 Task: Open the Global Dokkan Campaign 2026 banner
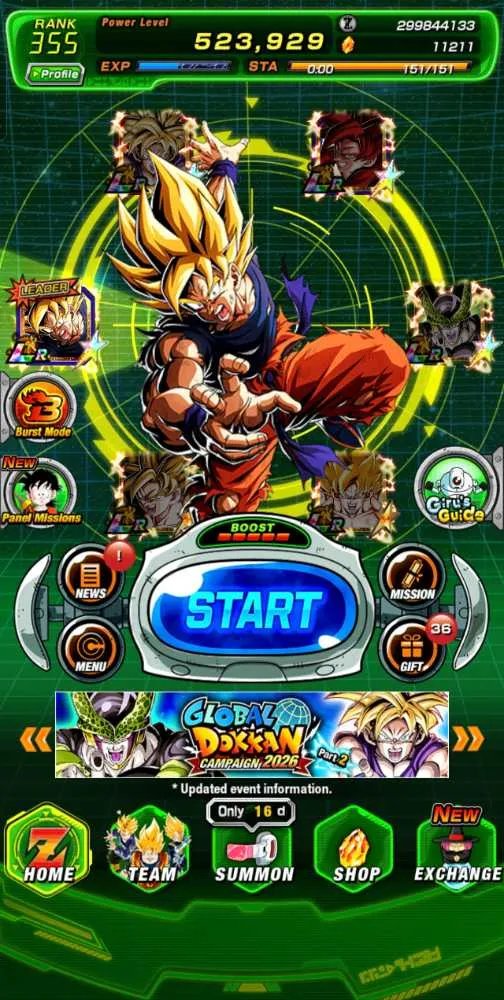click(x=252, y=735)
